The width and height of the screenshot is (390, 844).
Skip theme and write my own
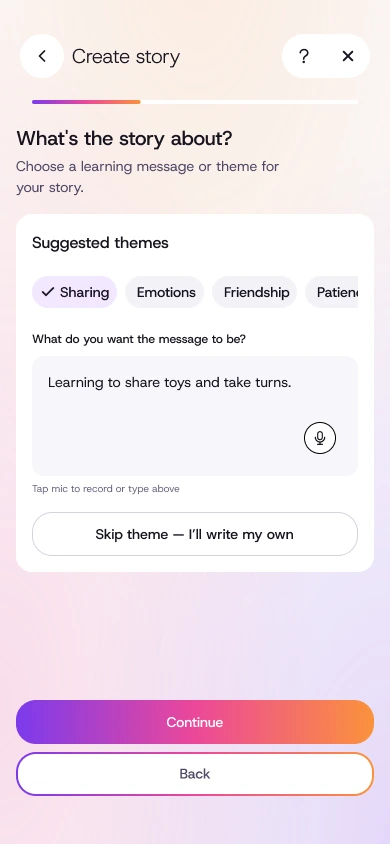pyautogui.click(x=195, y=534)
